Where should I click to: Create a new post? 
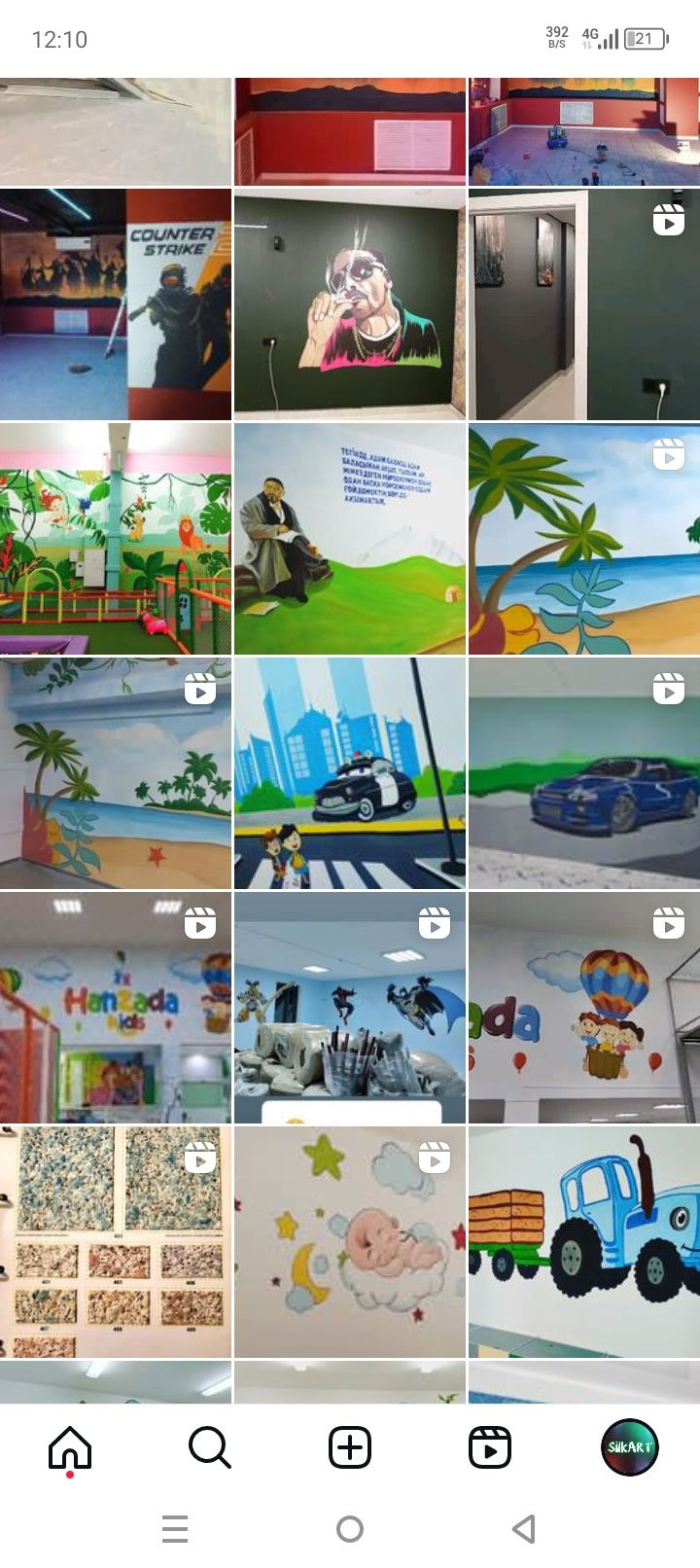350,1447
